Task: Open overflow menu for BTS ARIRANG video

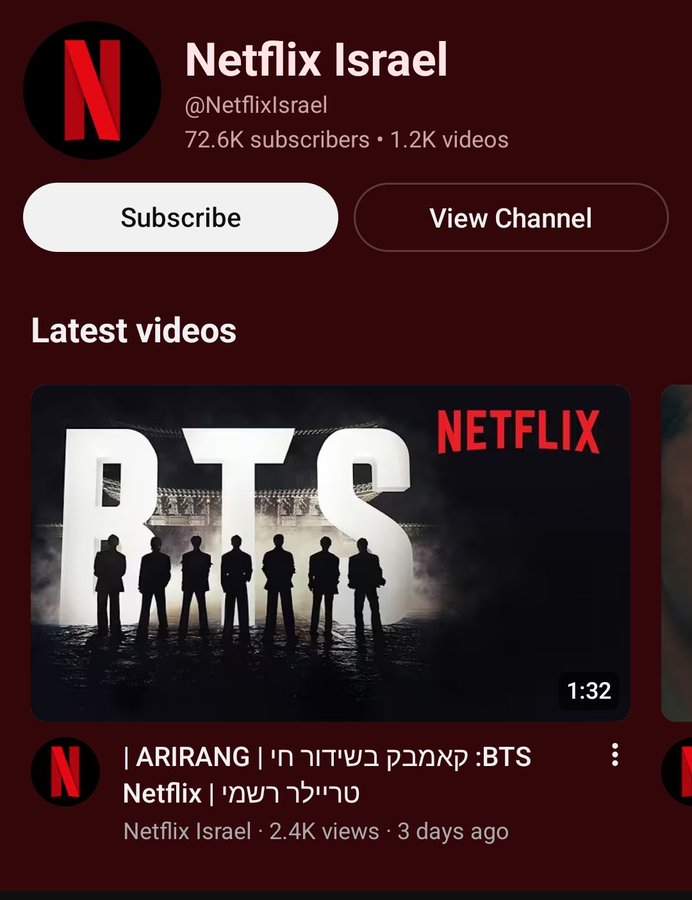Action: pos(615,755)
